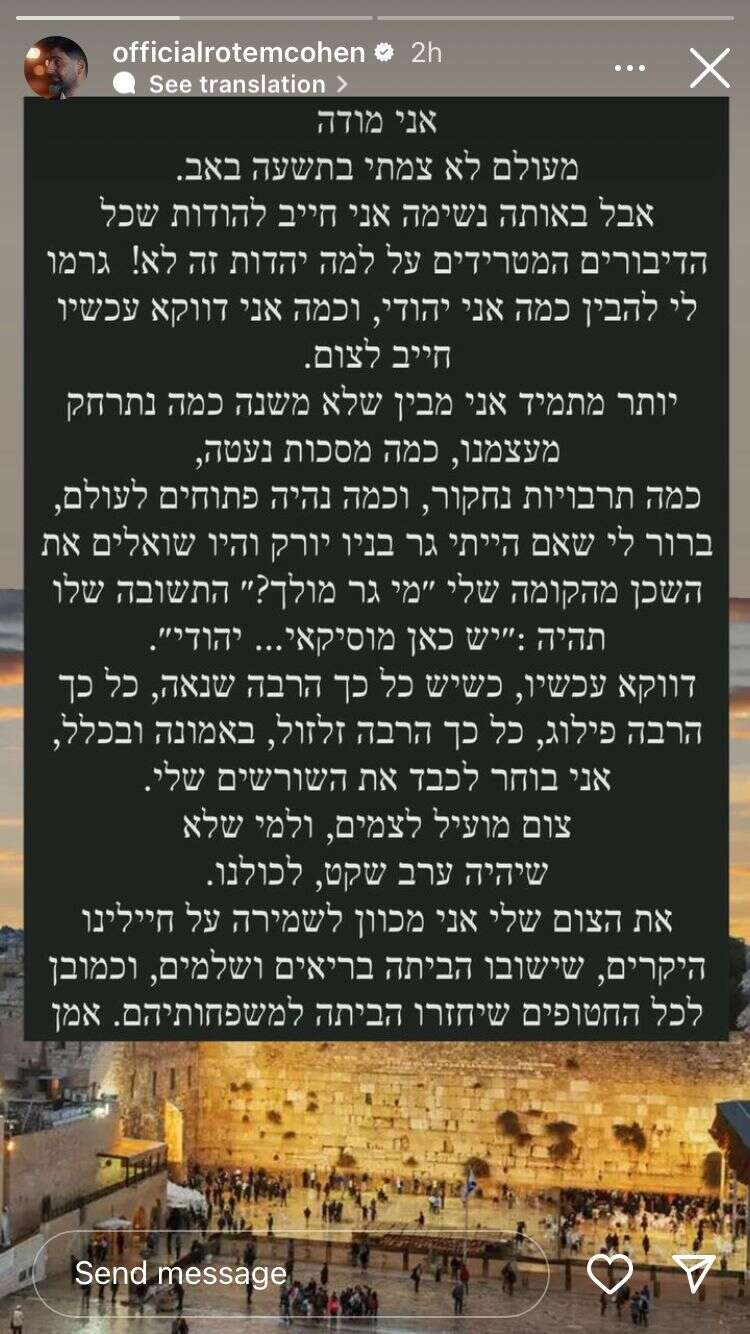Open the three-dot story options menu
Screen dimensions: 750x1334
pyautogui.click(x=630, y=68)
